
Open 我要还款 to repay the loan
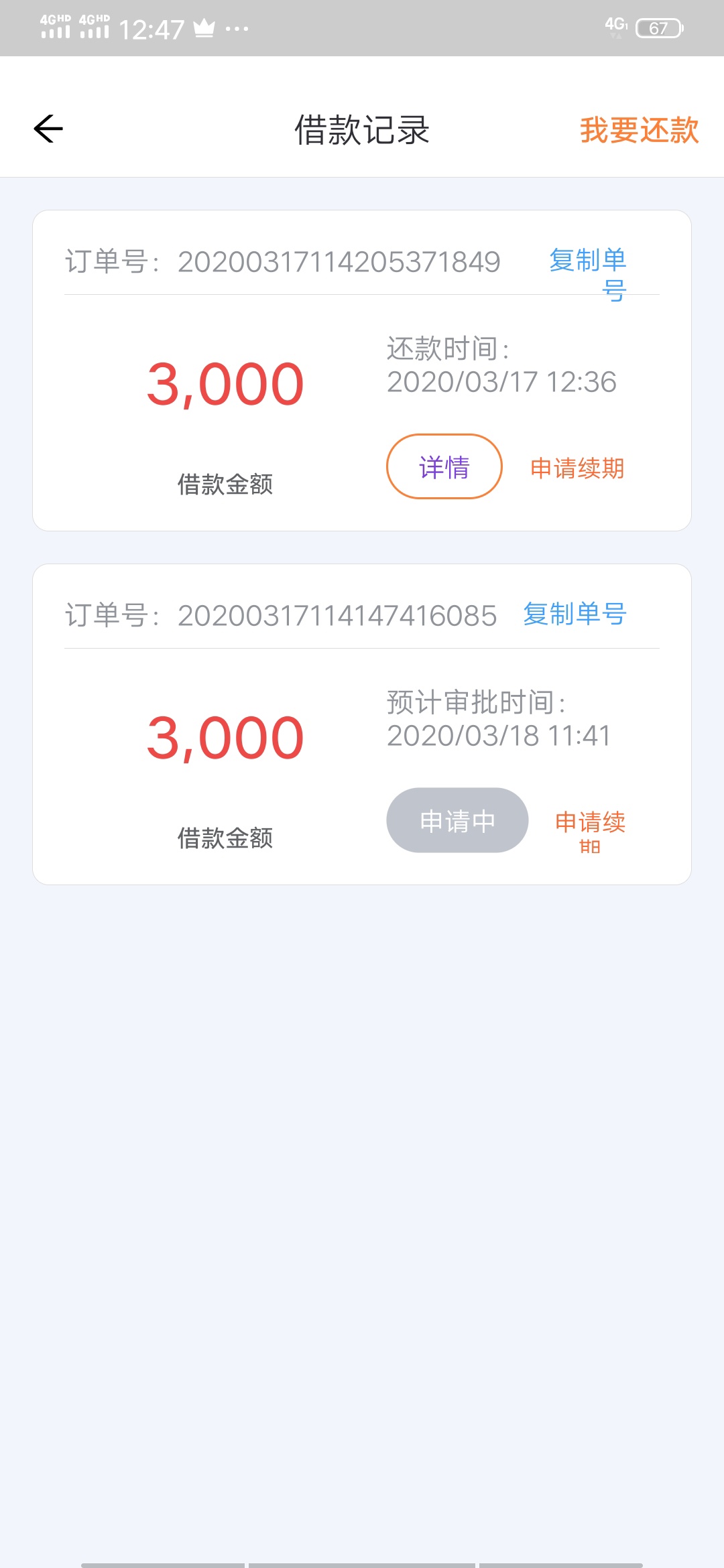(639, 129)
